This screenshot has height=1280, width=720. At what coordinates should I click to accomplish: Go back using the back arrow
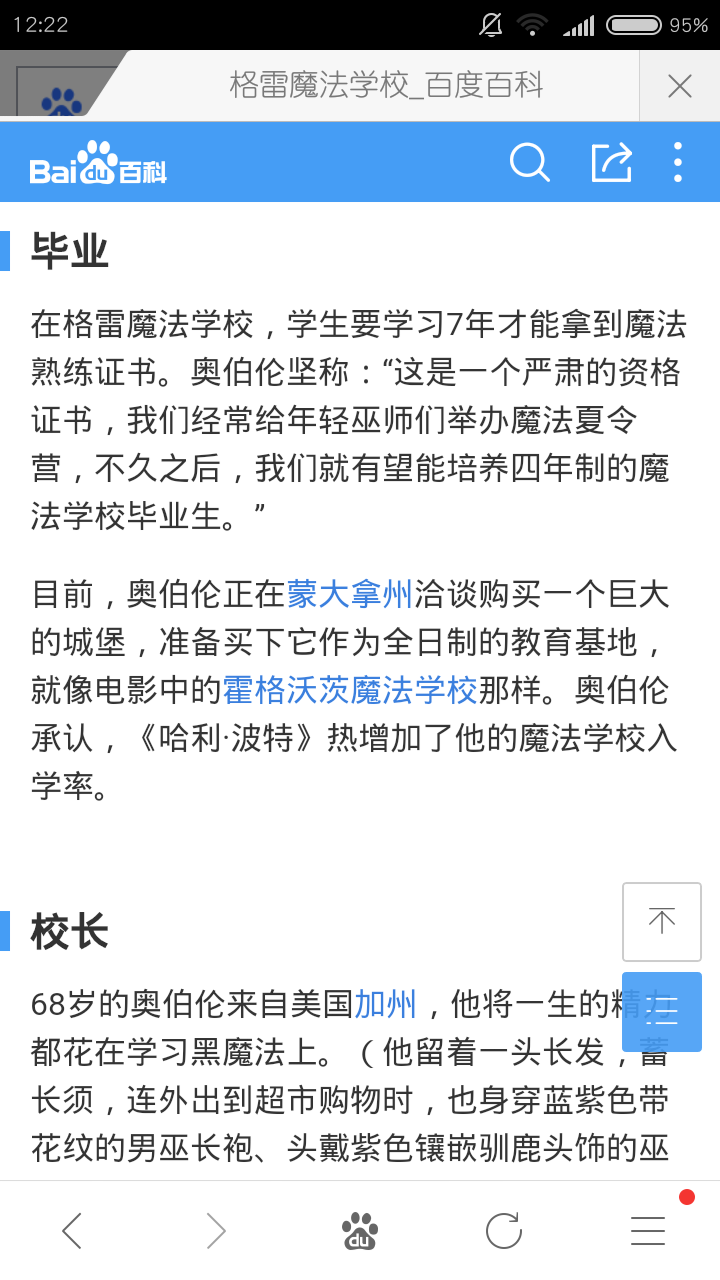71,1229
